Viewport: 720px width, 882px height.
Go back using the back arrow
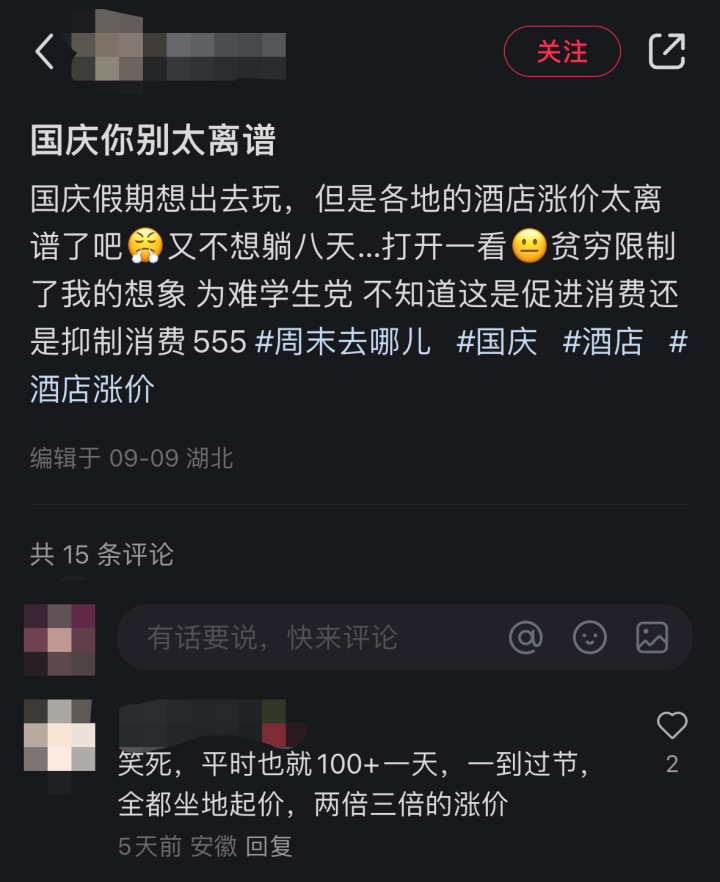click(44, 52)
